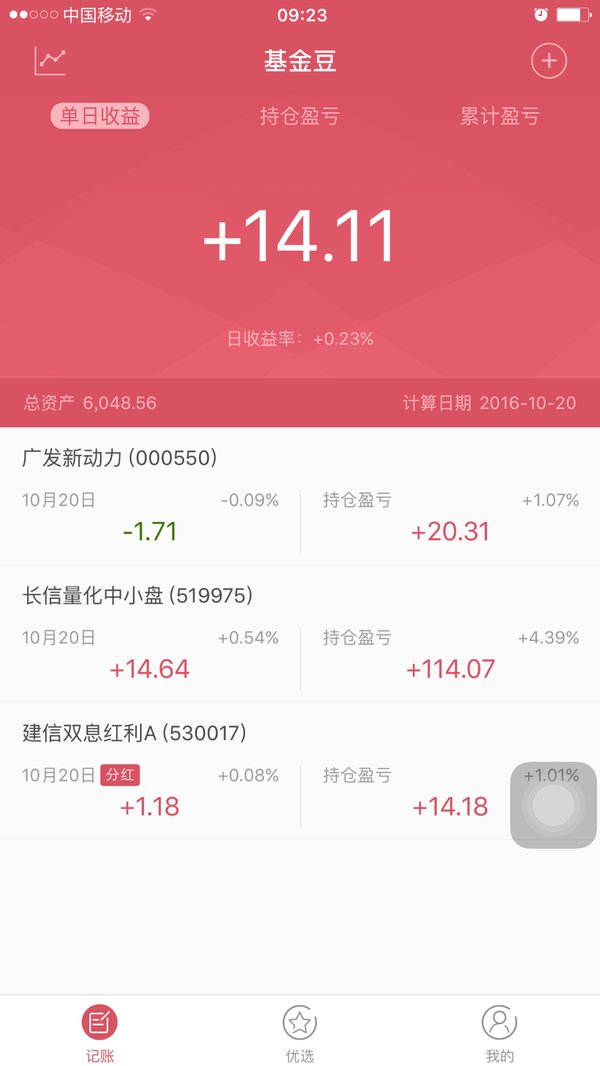This screenshot has width=600, height=1066.
Task: Select the 单日收益 tab
Action: click(x=100, y=116)
